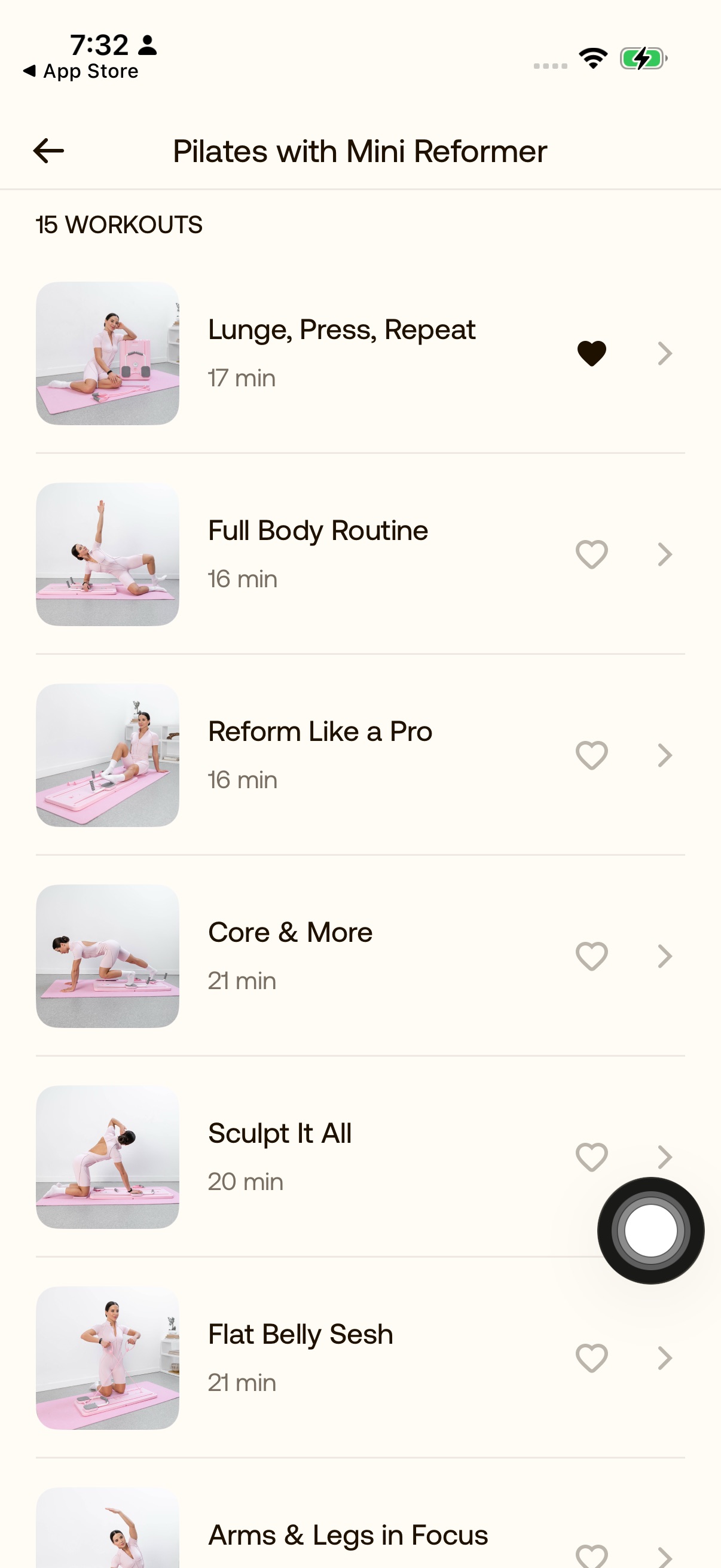The image size is (721, 1568).
Task: Open Arms & Legs in Focus workout
Action: pyautogui.click(x=360, y=1528)
